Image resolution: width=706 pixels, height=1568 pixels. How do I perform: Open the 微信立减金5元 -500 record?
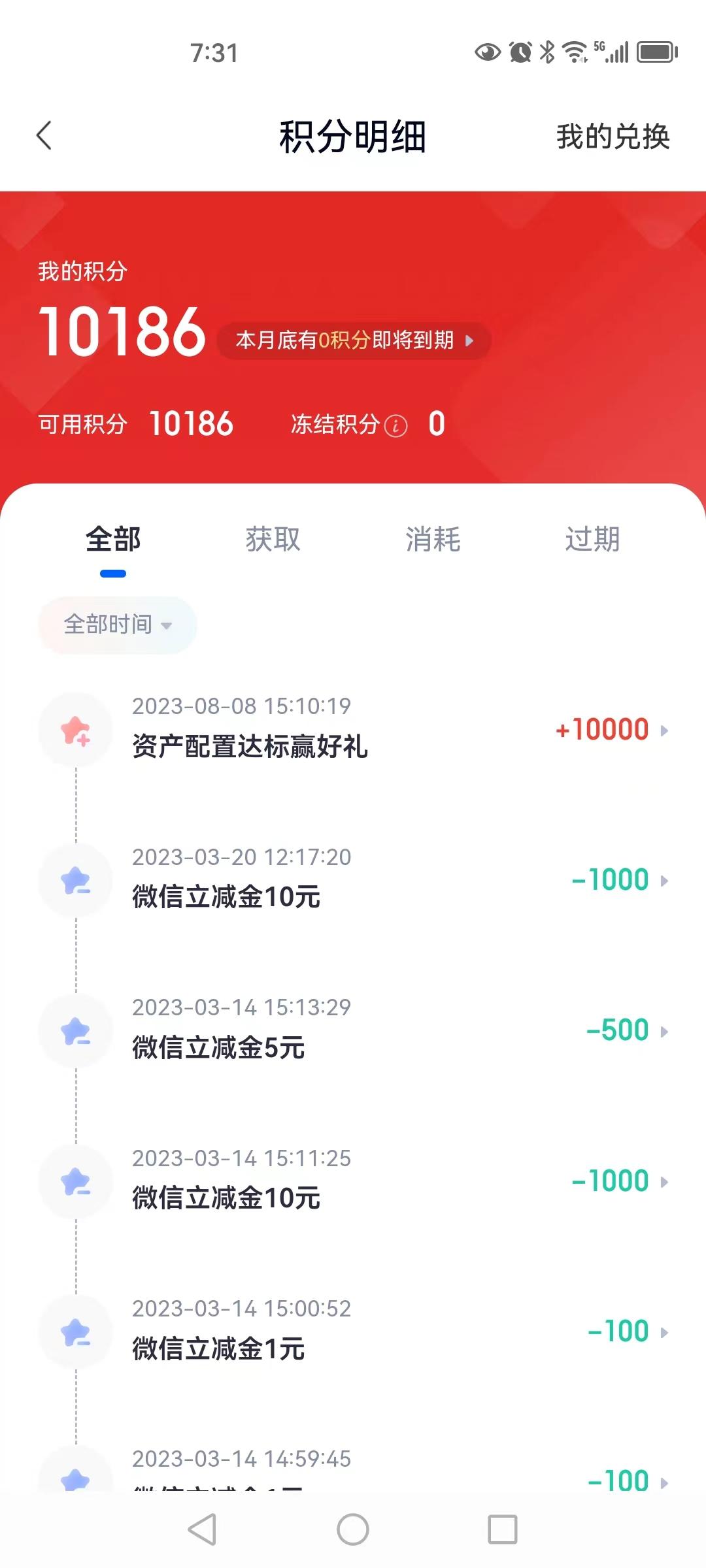click(x=353, y=1030)
